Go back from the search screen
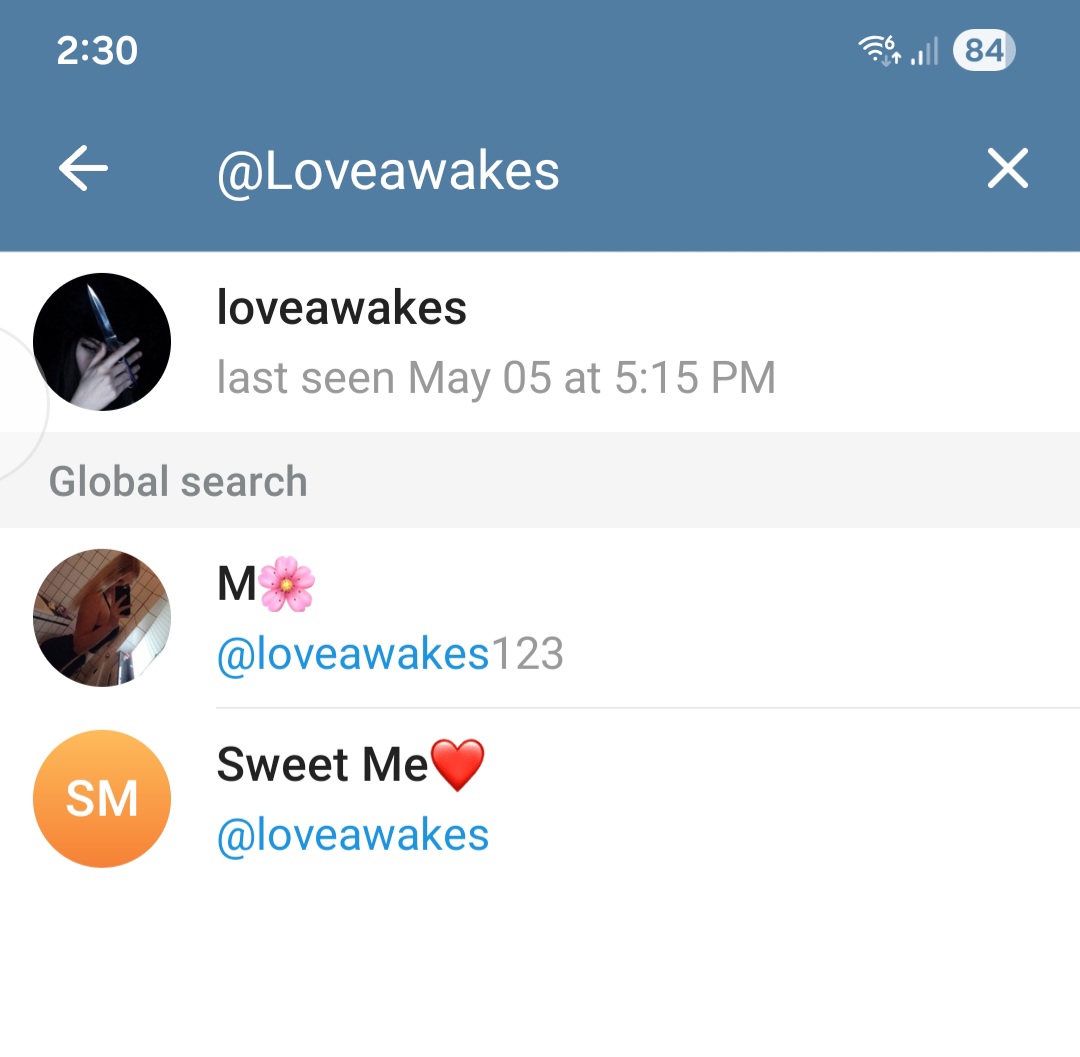 pyautogui.click(x=83, y=169)
